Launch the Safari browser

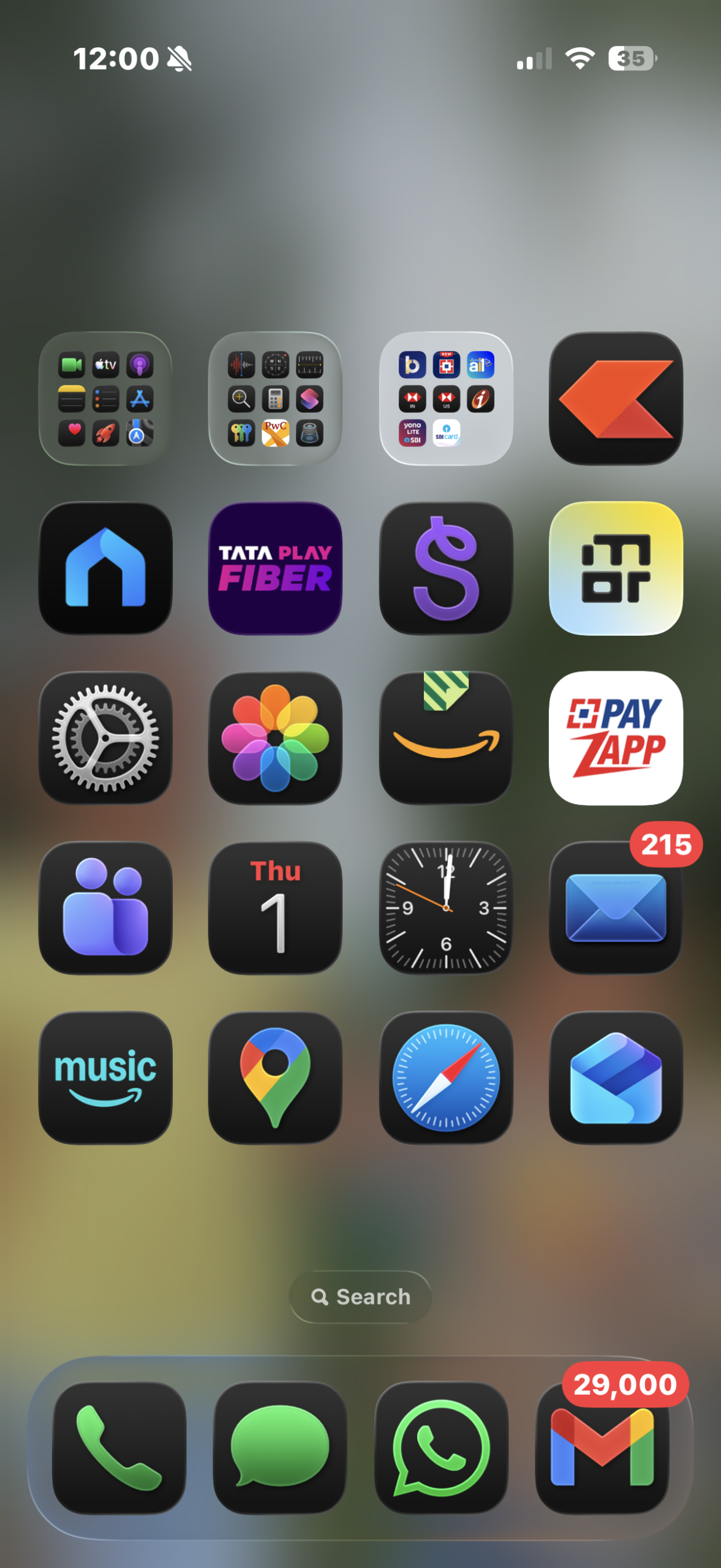pos(445,1077)
